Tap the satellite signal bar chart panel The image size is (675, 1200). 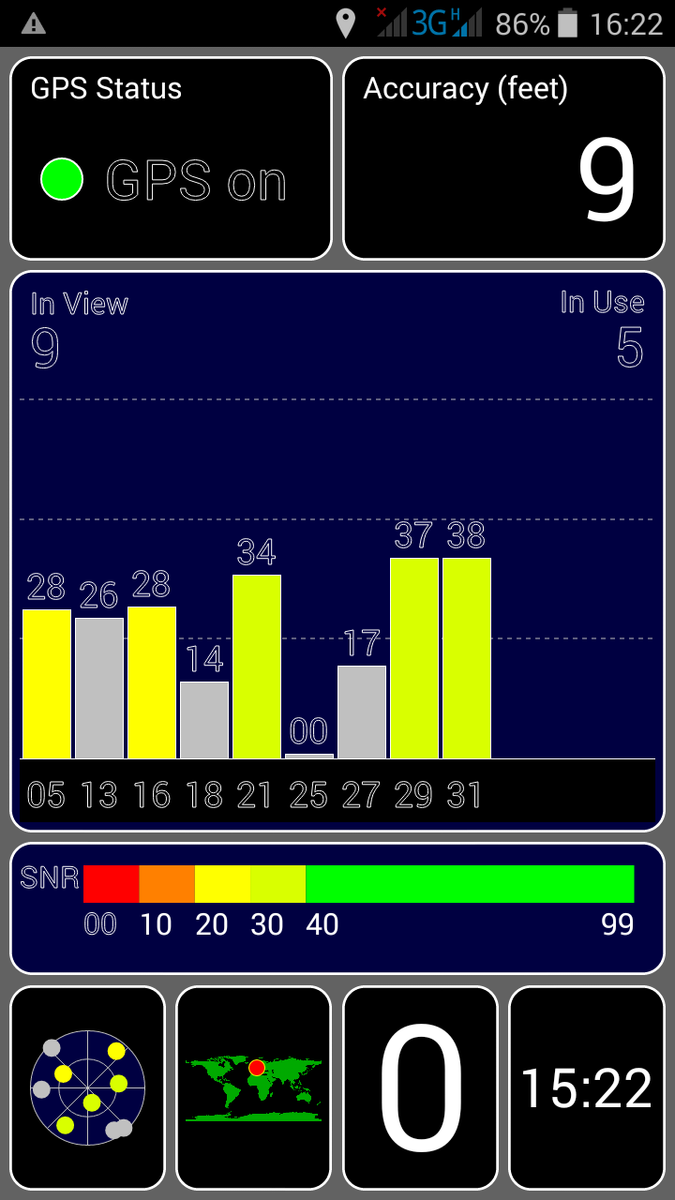coord(337,551)
